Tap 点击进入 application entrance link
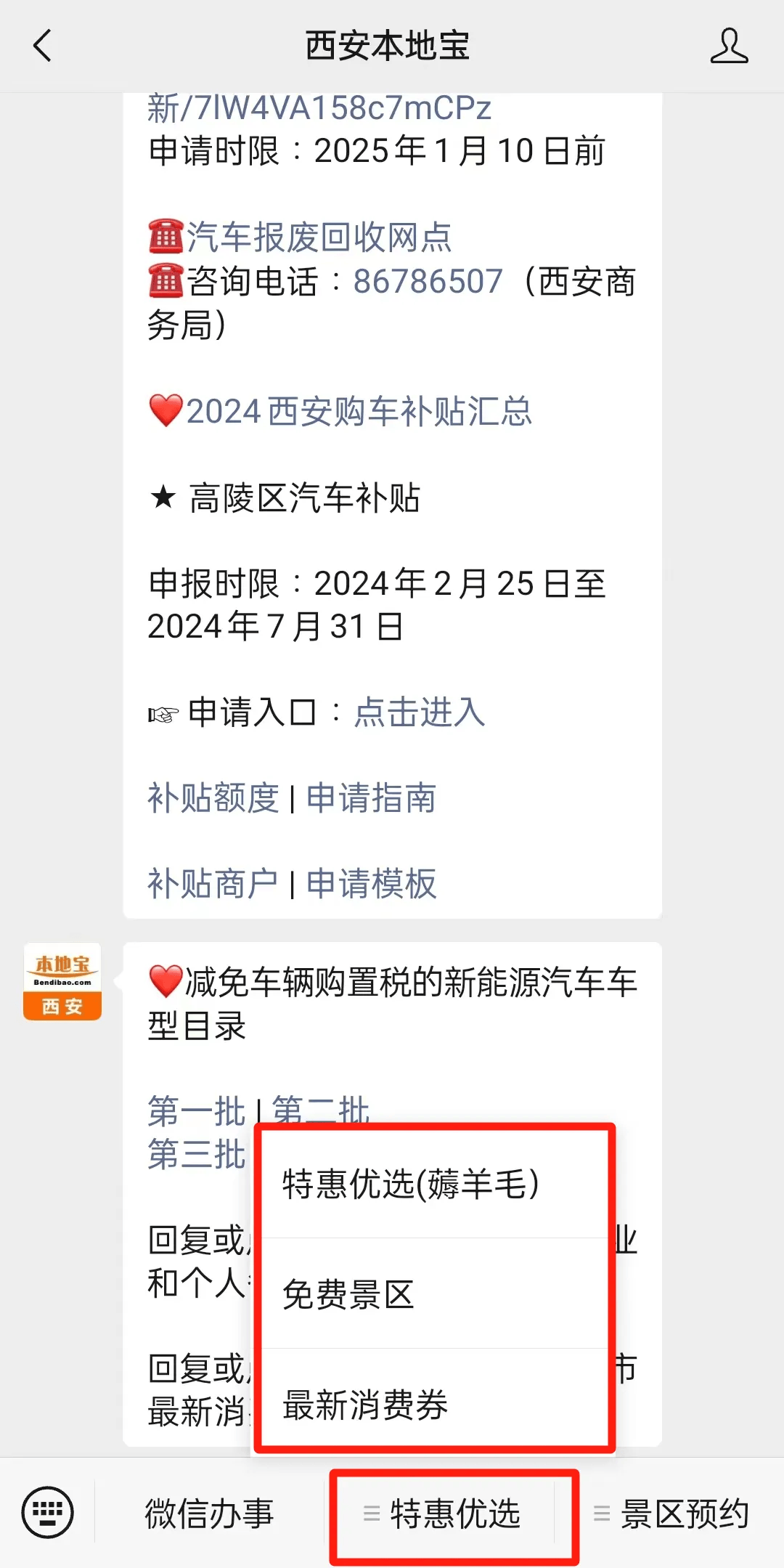The image size is (784, 1568). [x=419, y=712]
